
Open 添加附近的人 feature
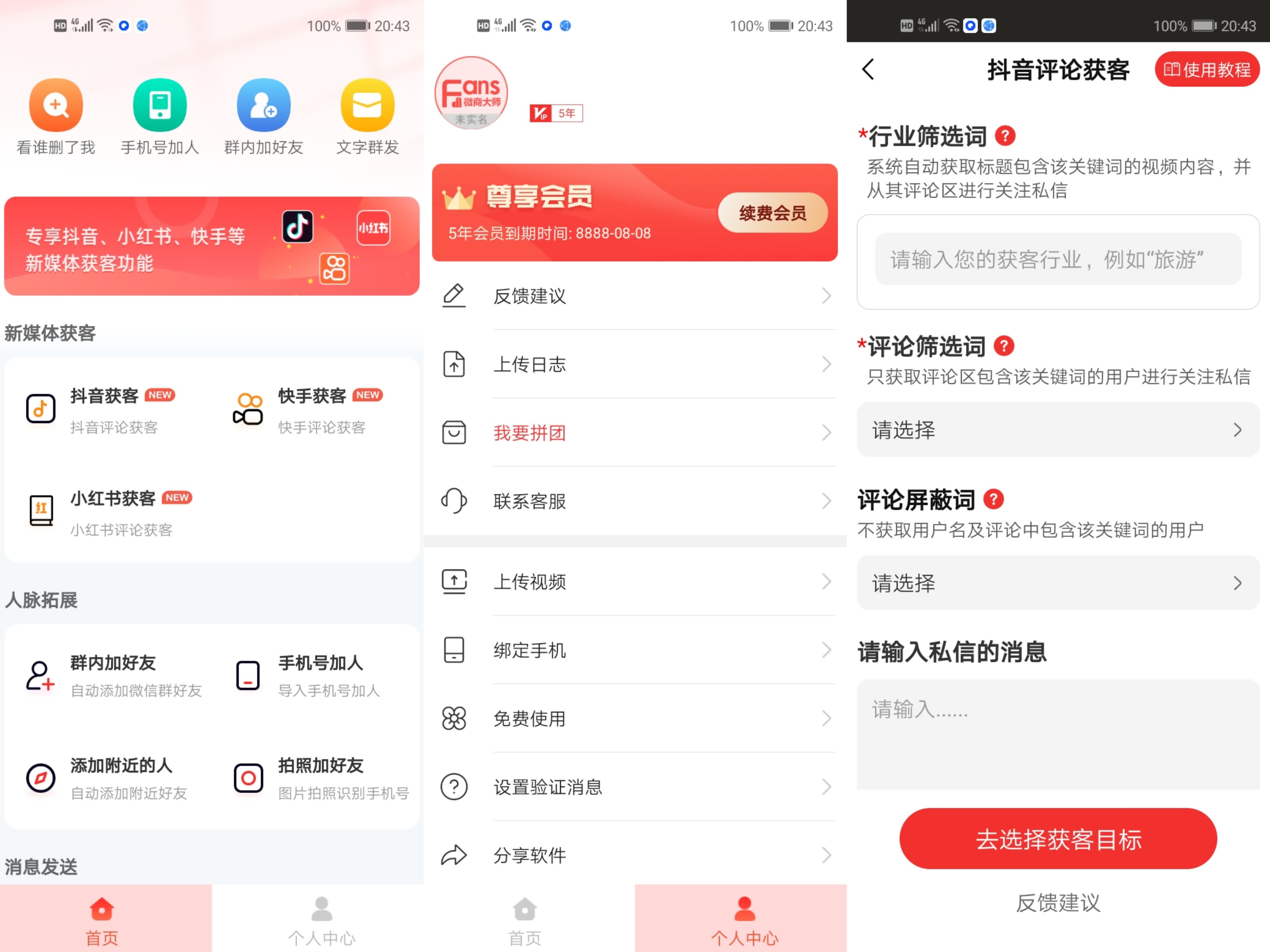tap(109, 778)
